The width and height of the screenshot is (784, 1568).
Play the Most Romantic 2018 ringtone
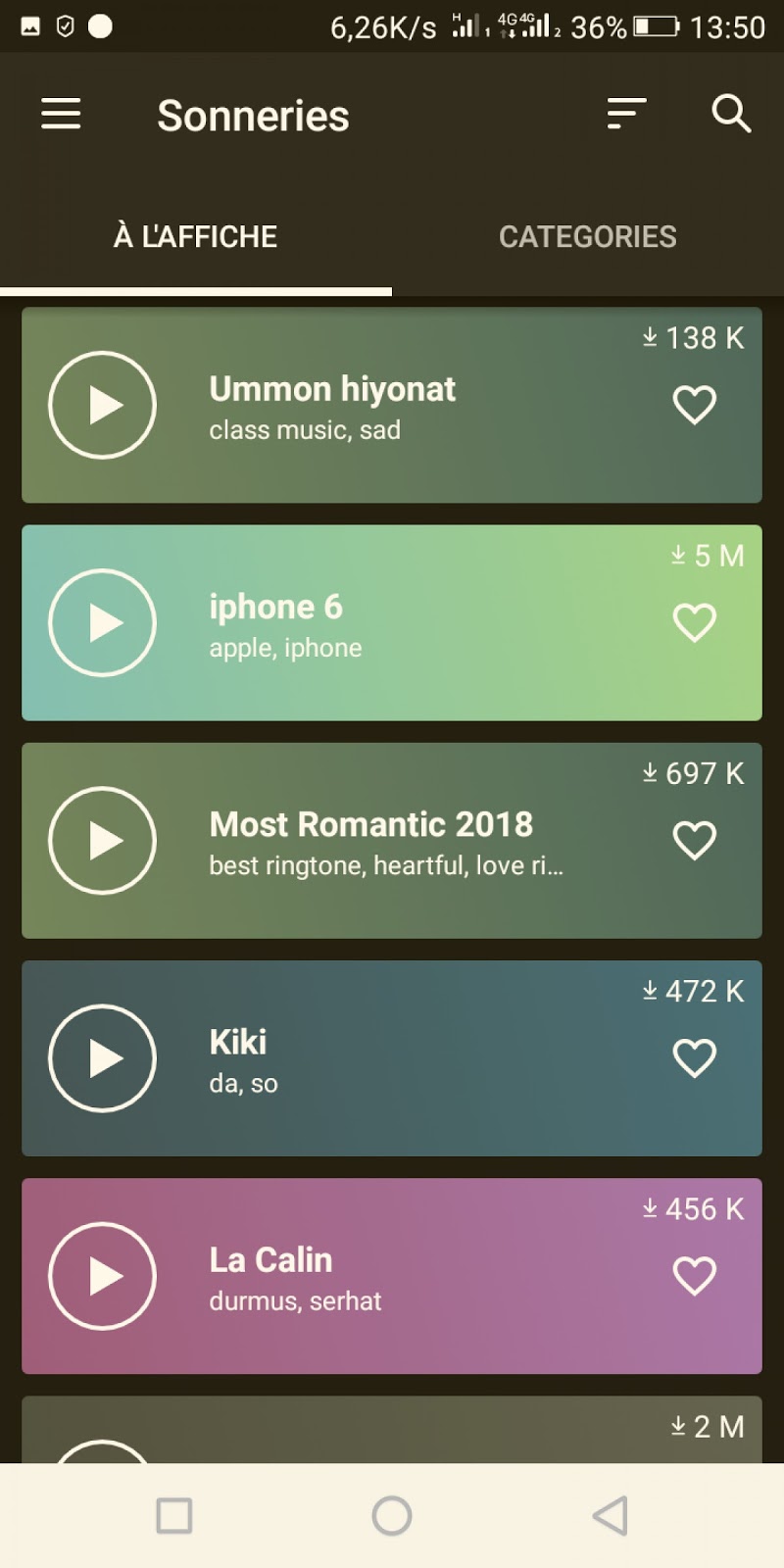102,840
